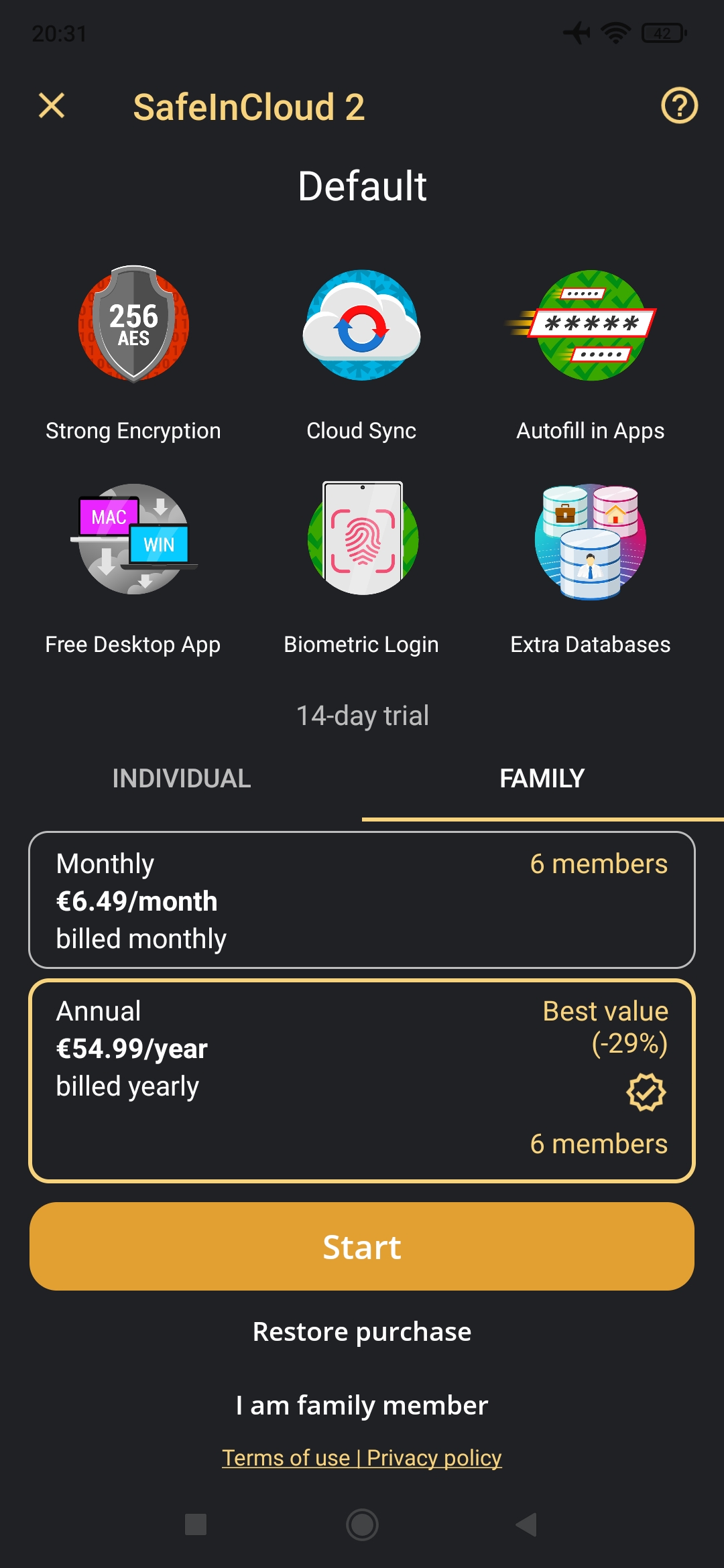Open Terms of use and Privacy policy link

[362, 1458]
